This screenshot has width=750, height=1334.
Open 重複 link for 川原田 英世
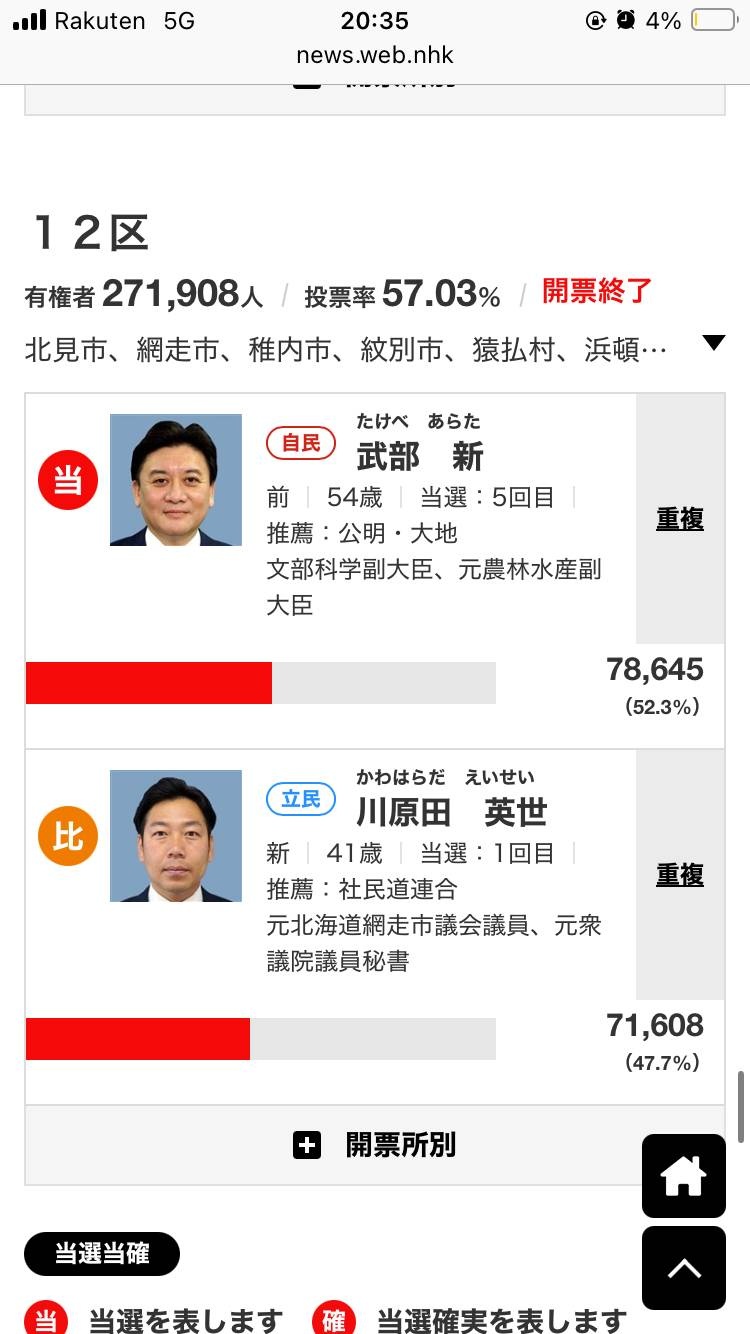coord(680,875)
